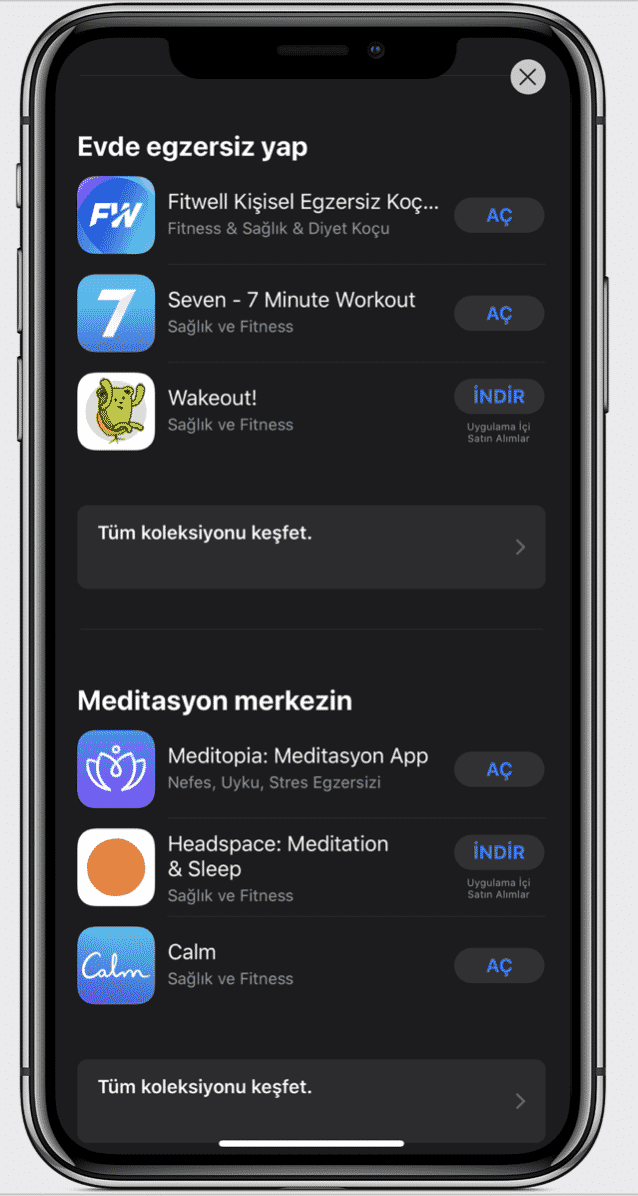
Task: Tap AÇ next to Seven - 7 Minute Workout
Action: 499,314
